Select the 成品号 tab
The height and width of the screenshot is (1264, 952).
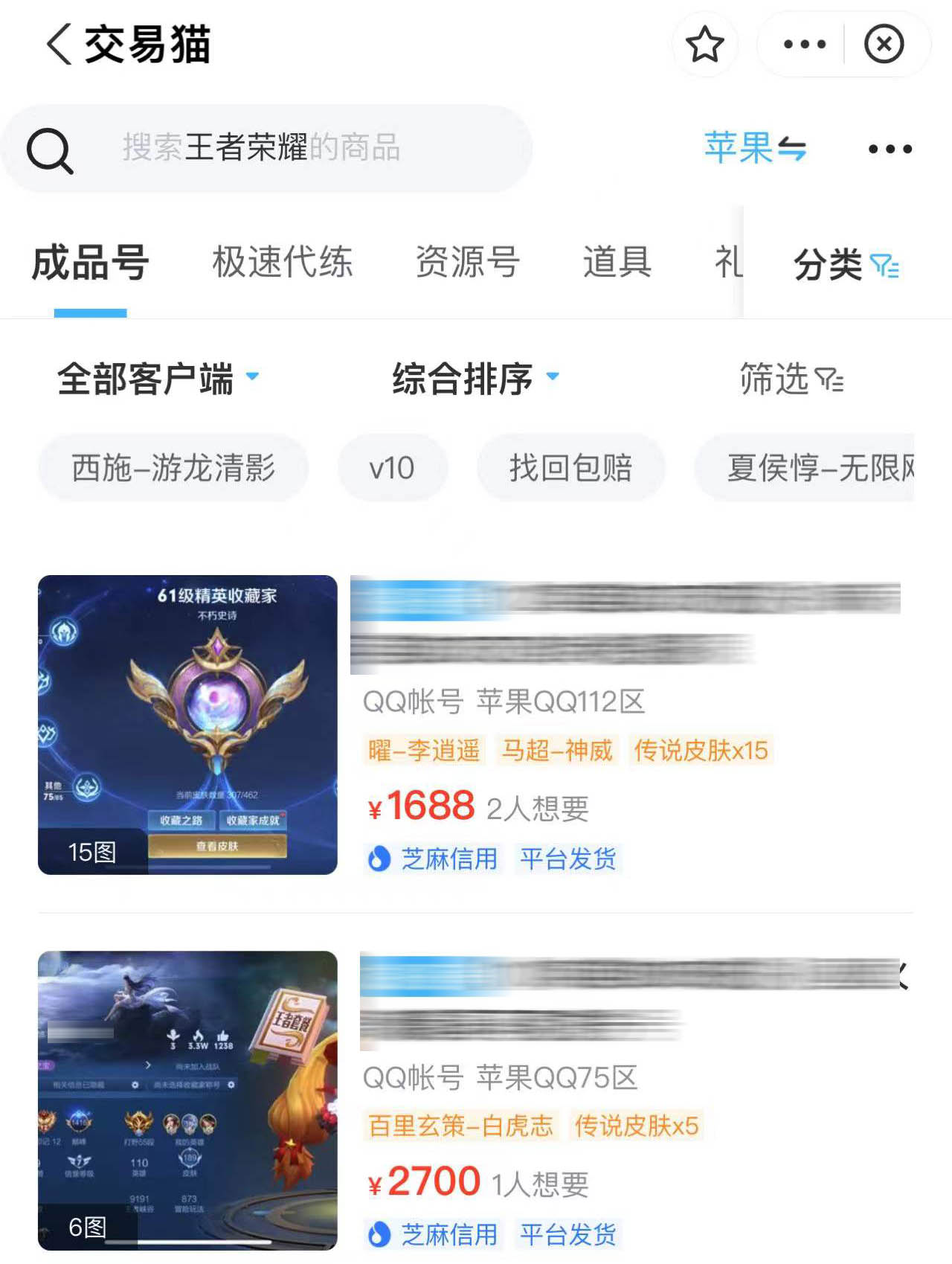91,263
